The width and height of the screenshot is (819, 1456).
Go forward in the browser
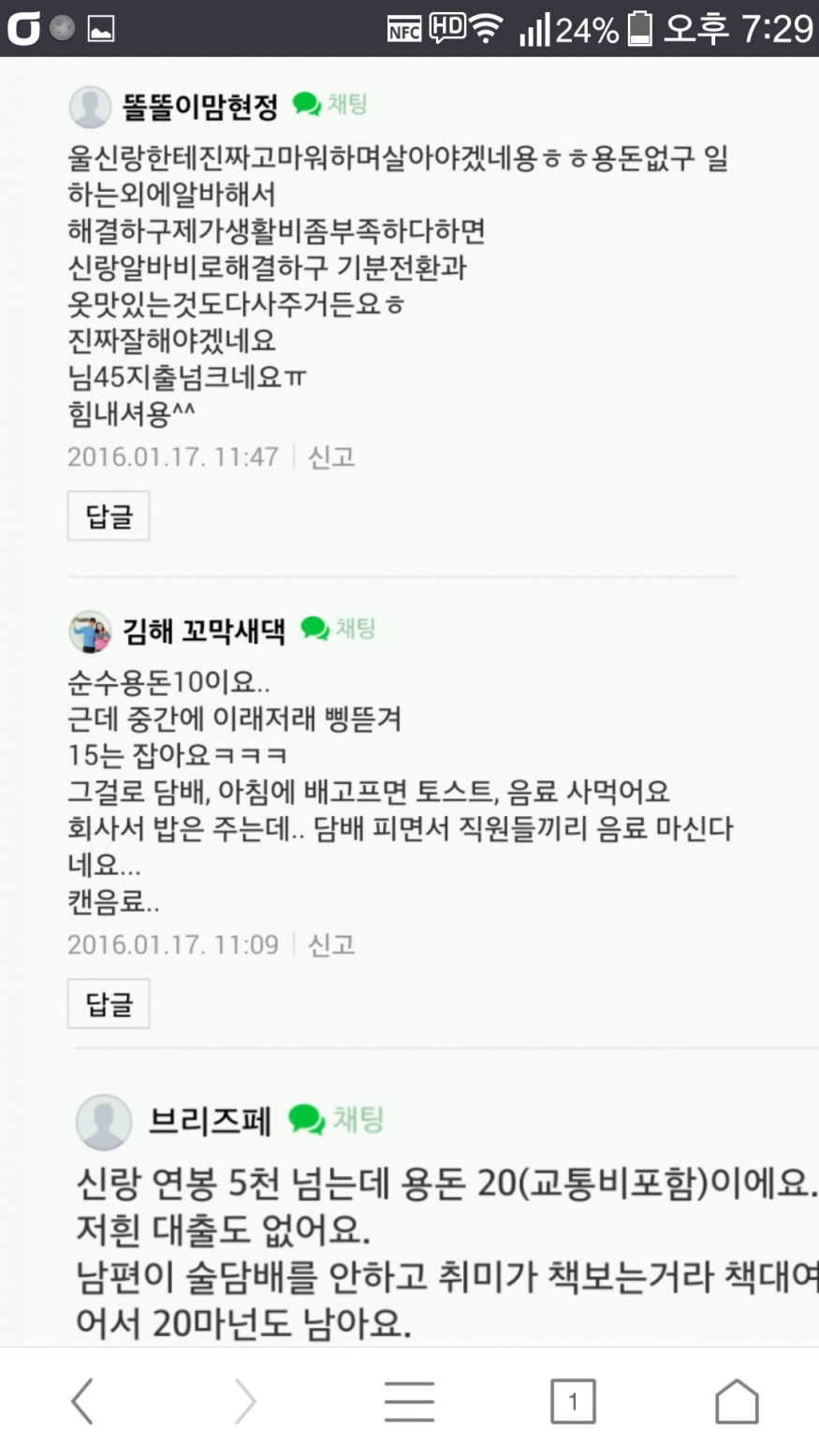tap(245, 1402)
